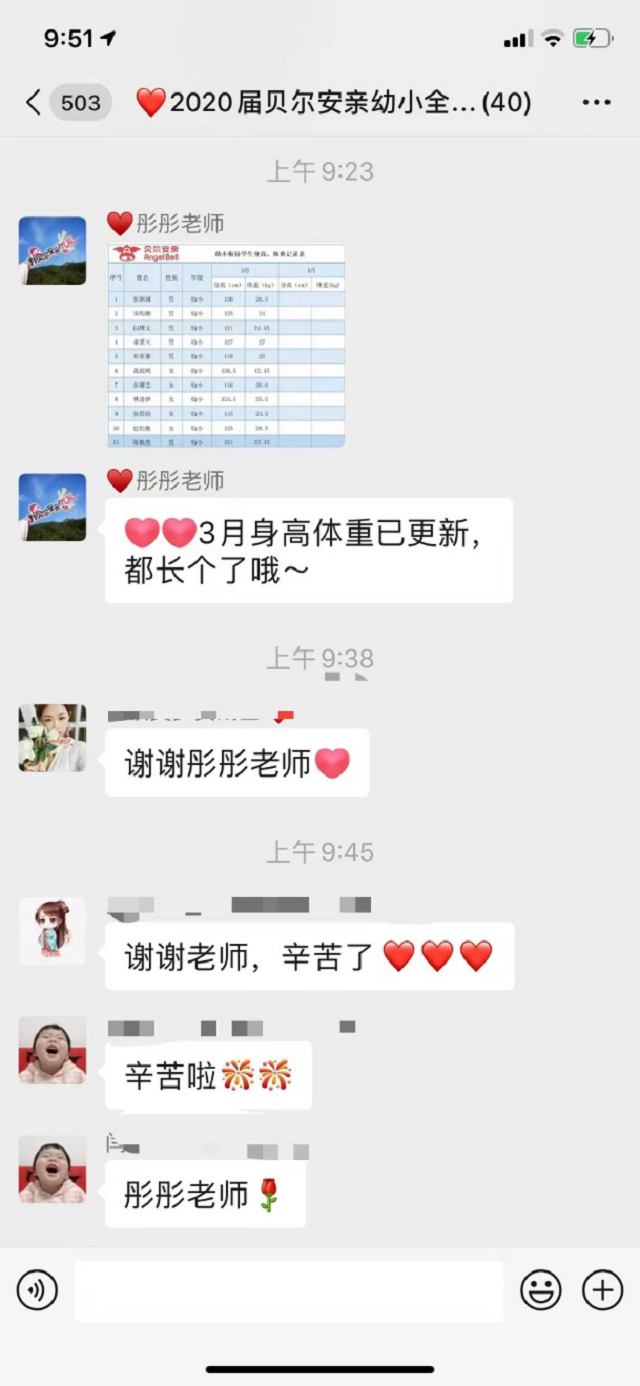This screenshot has height=1386, width=640.
Task: Open the plus attachment menu
Action: [x=602, y=1291]
